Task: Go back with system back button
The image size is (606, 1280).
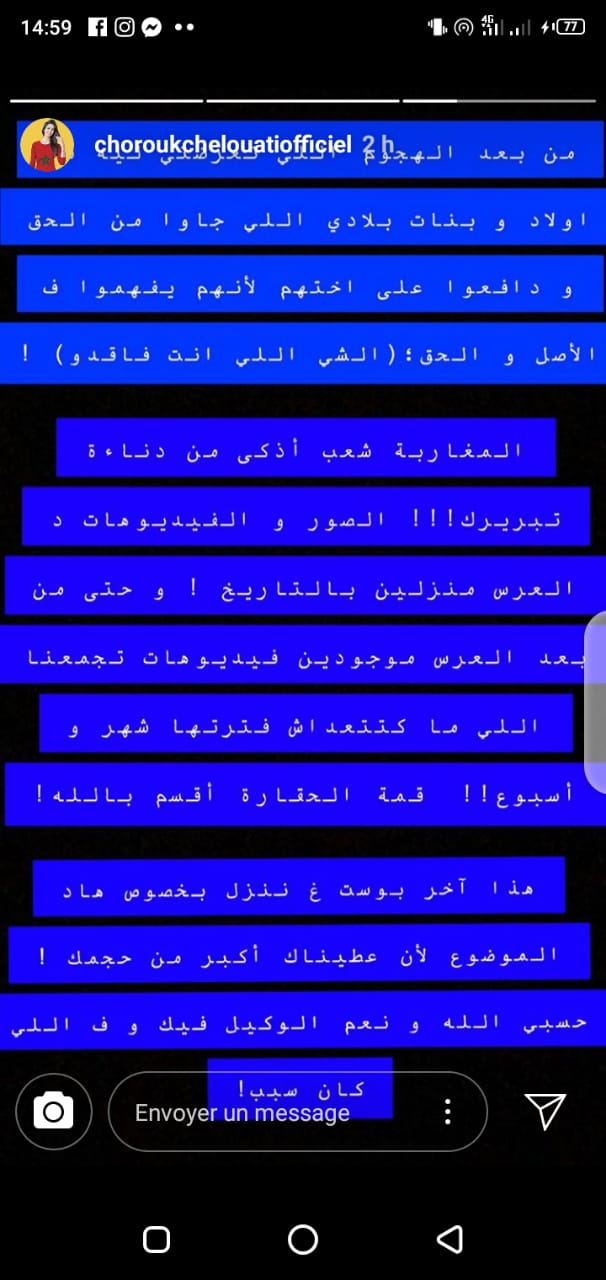Action: pyautogui.click(x=450, y=1240)
